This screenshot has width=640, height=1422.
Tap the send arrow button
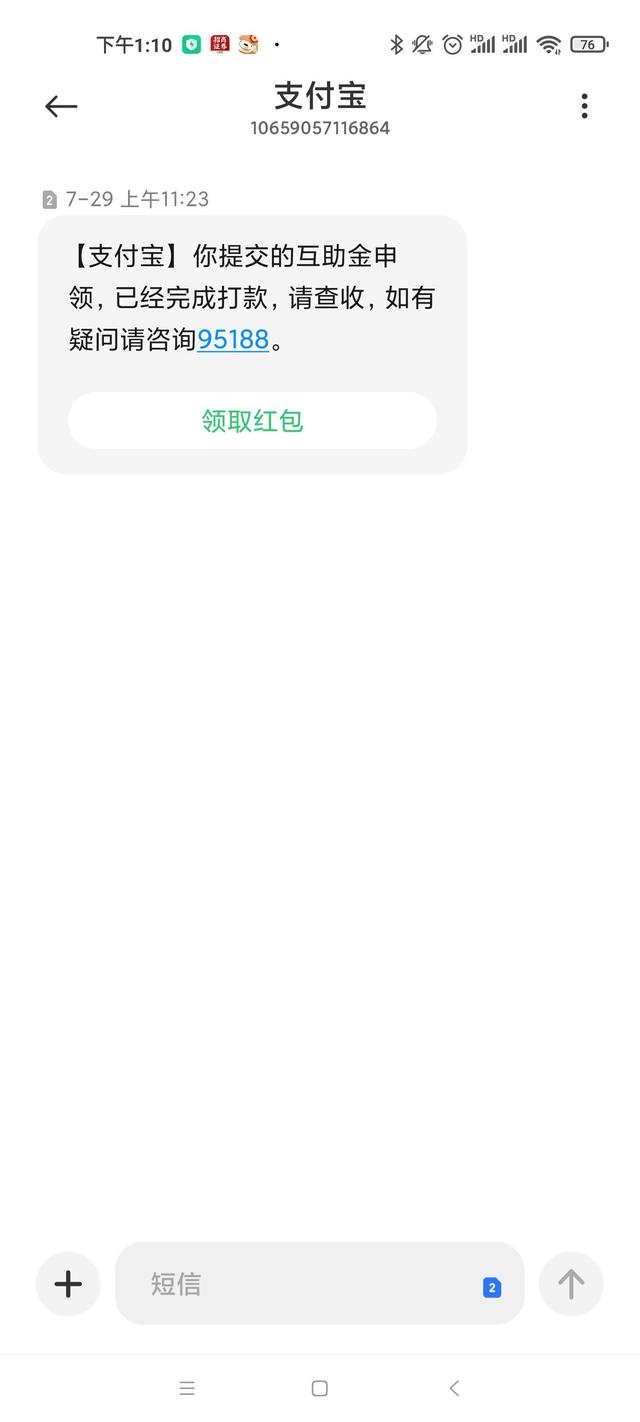point(571,1283)
